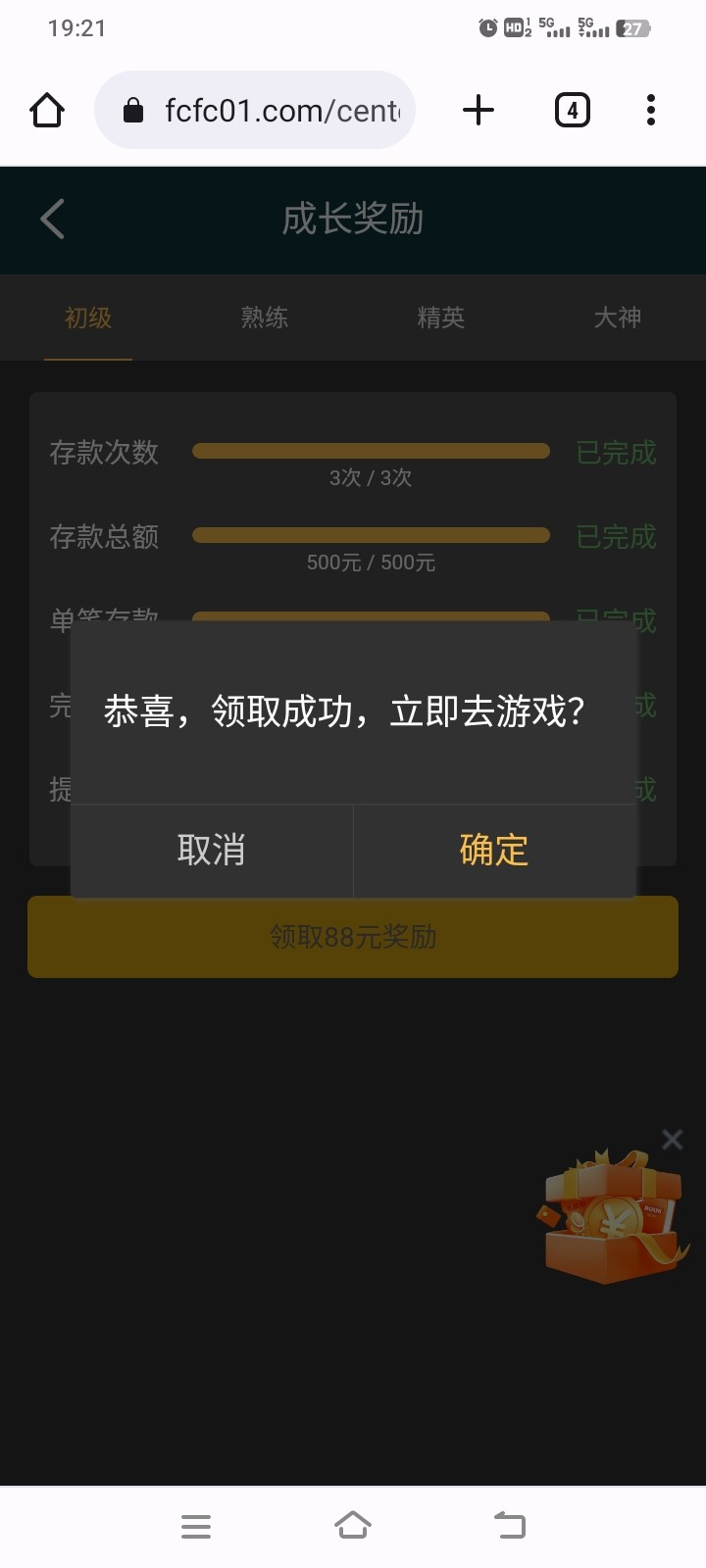Go back from 成长奖励 page
The width and height of the screenshot is (706, 1568).
(x=53, y=219)
